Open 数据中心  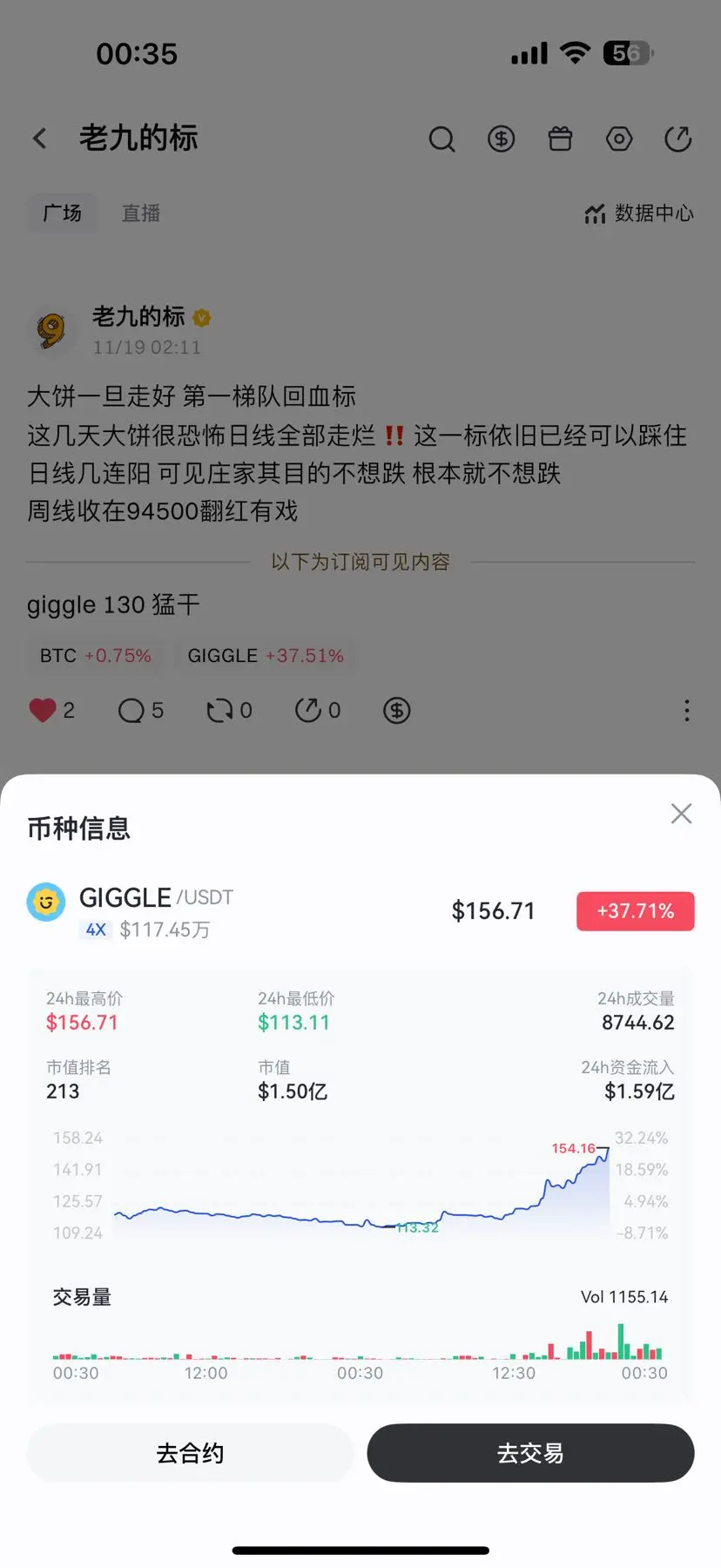639,213
